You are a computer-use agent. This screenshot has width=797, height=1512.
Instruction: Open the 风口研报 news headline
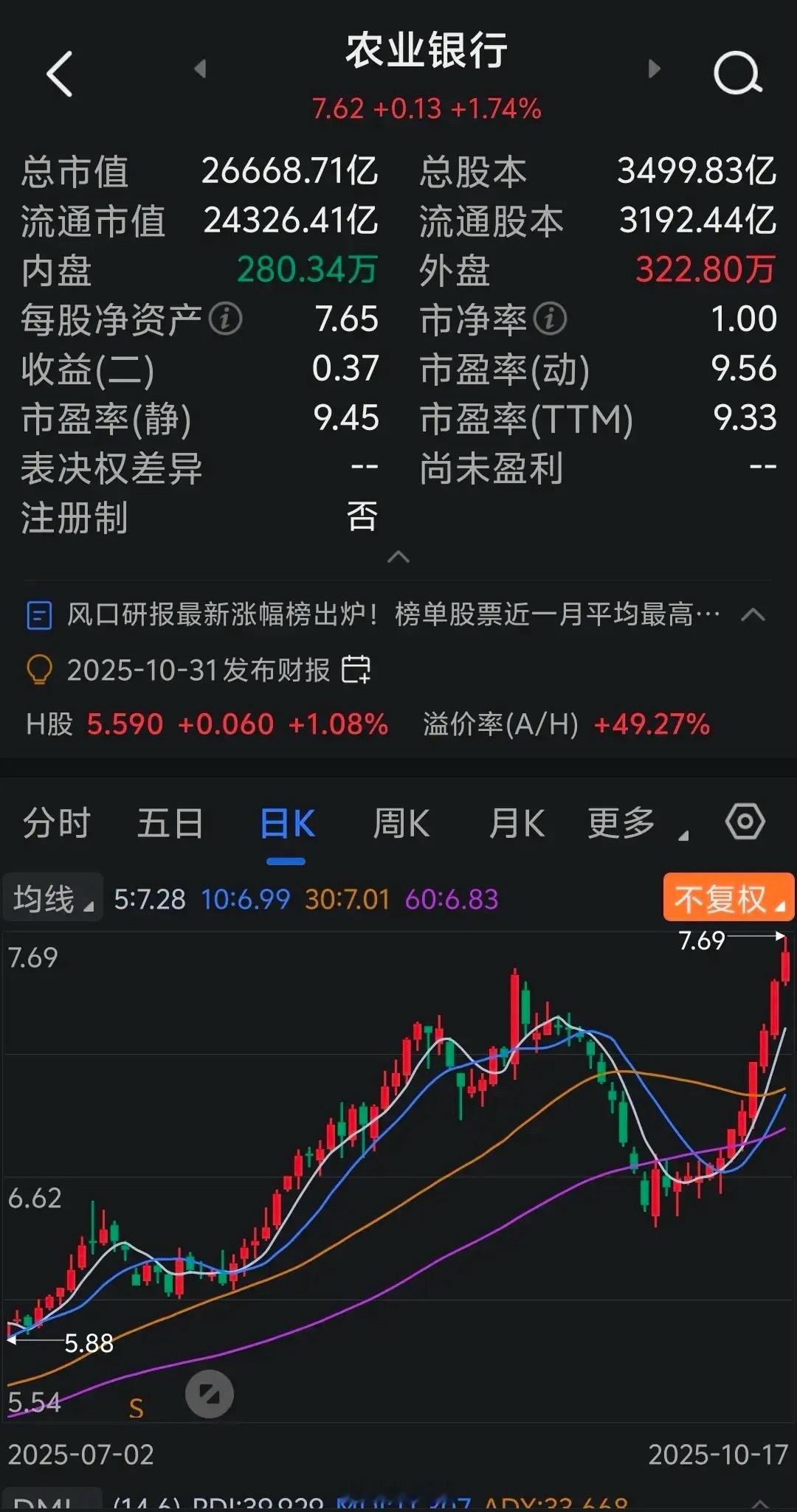click(393, 614)
